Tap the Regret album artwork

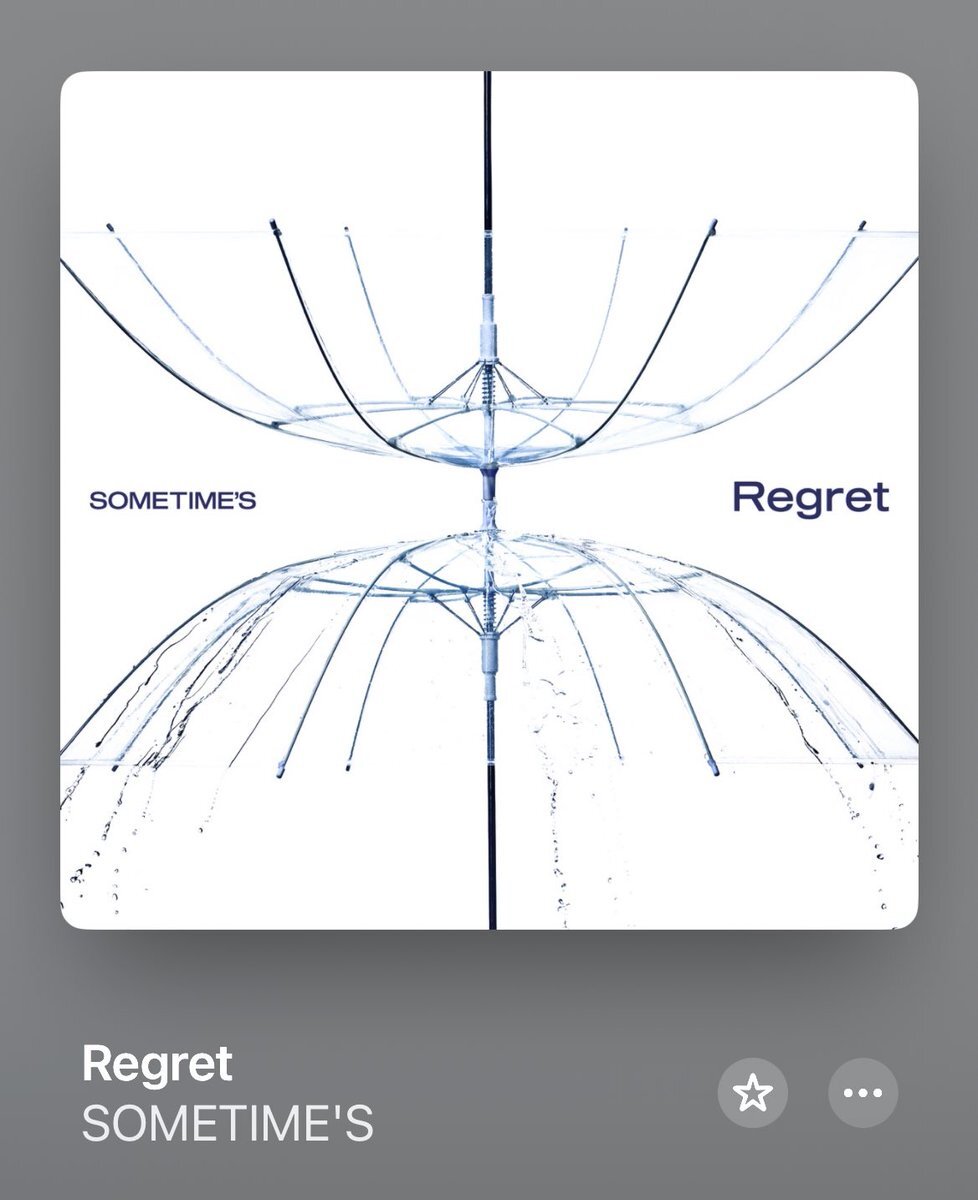tap(489, 500)
